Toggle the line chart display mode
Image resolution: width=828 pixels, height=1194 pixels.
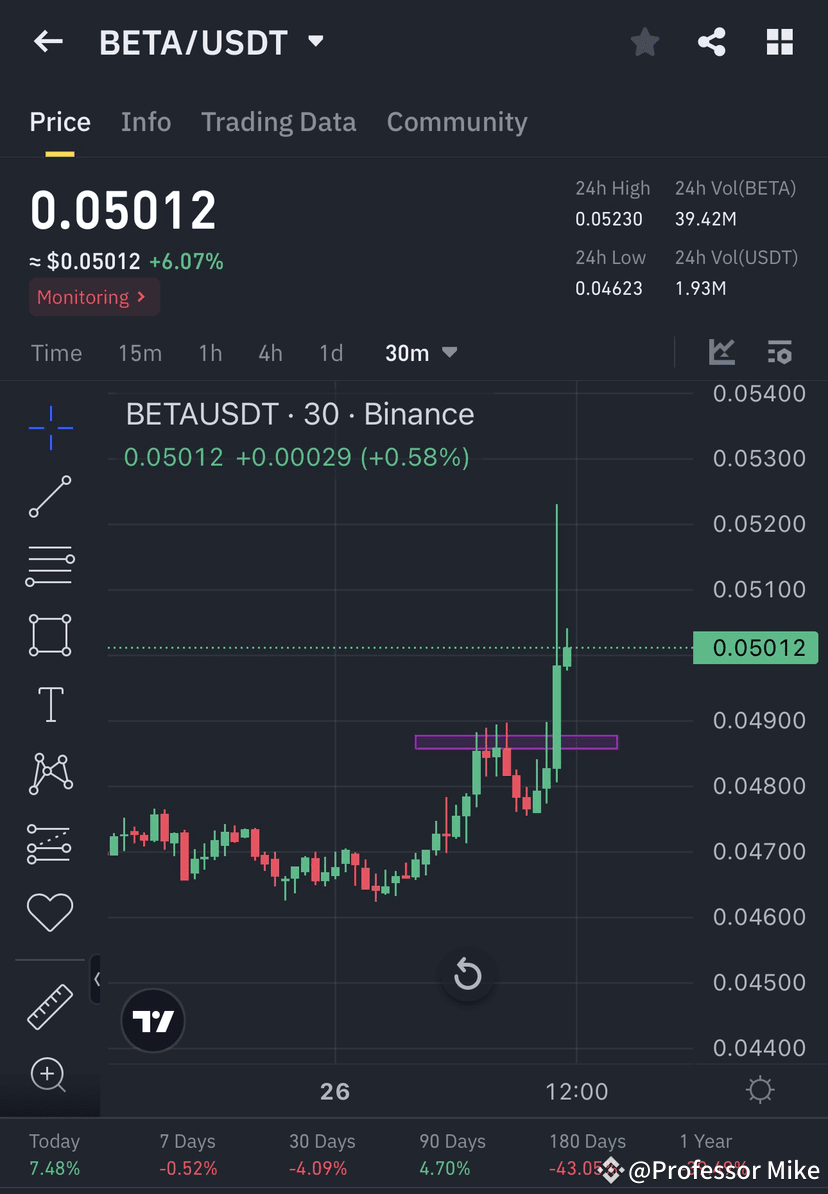tap(722, 352)
